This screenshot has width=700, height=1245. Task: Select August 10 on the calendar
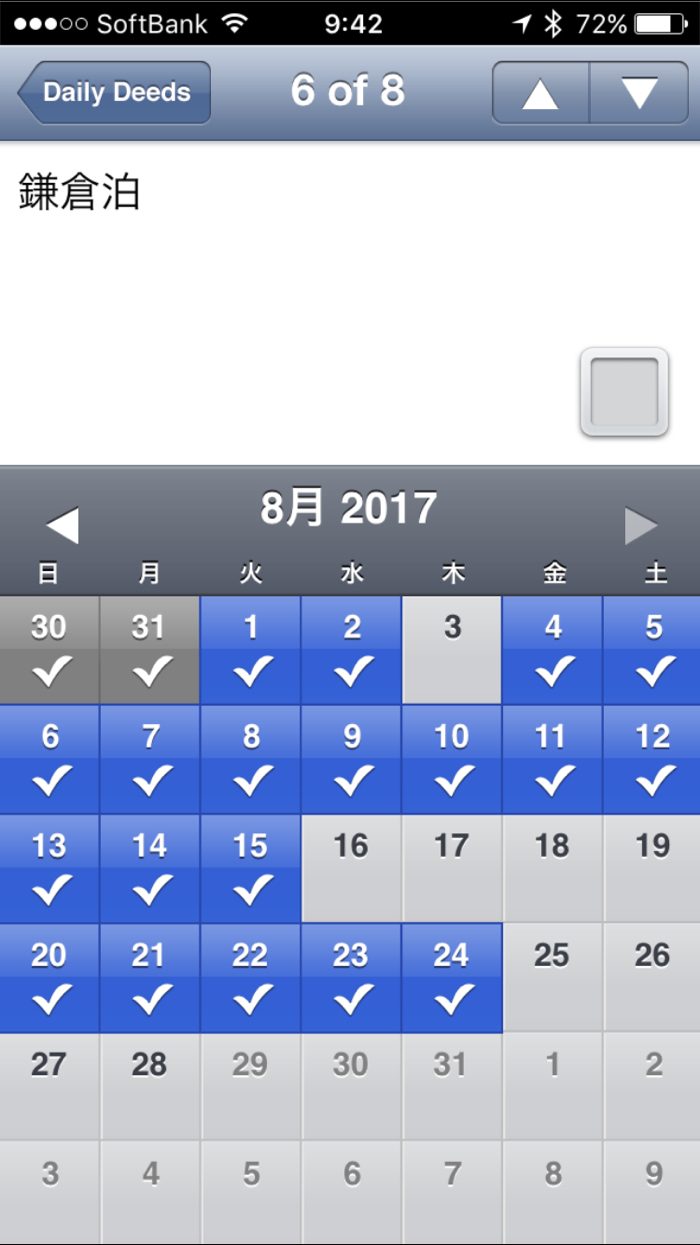tap(452, 759)
